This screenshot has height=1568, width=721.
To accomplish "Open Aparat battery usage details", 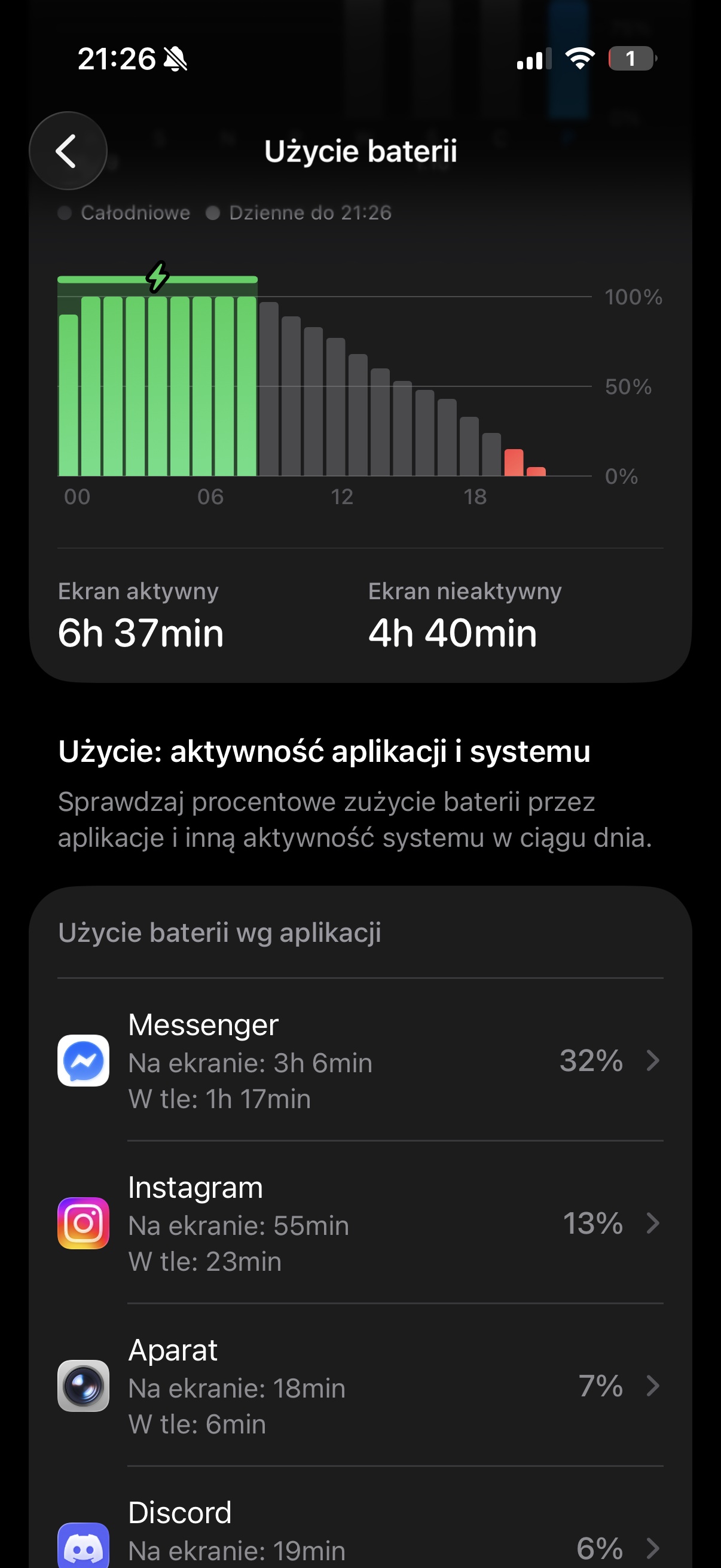I will pos(360,1386).
